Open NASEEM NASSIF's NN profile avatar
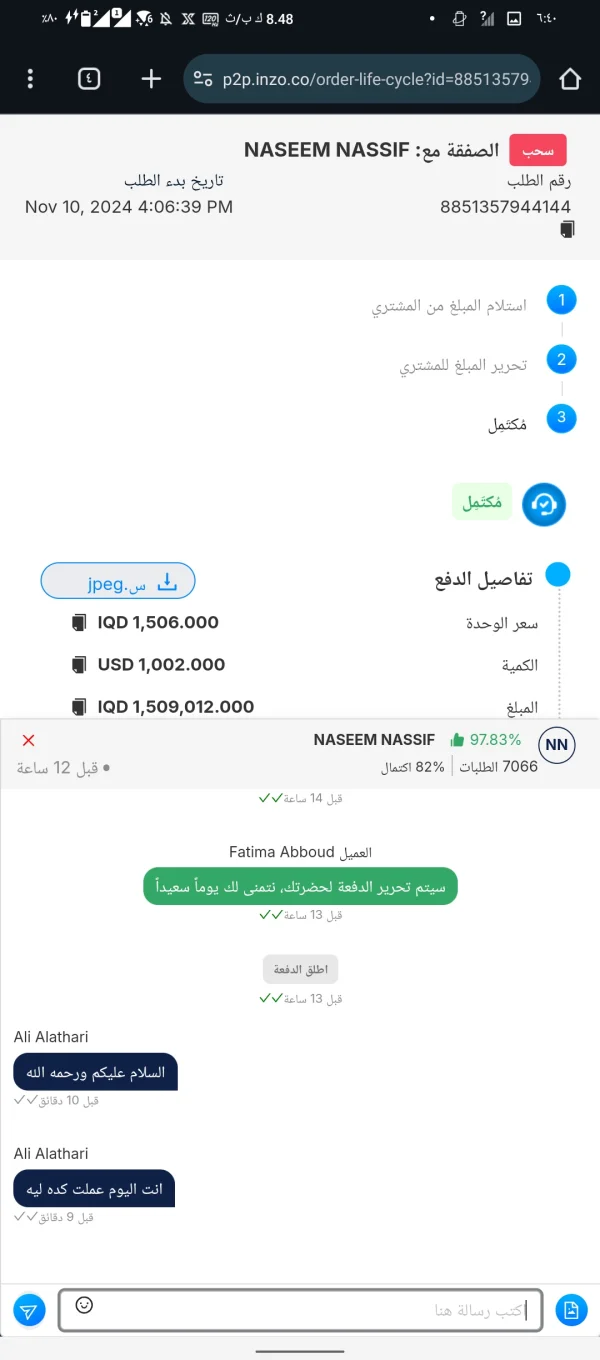The image size is (600, 1360). pos(557,745)
